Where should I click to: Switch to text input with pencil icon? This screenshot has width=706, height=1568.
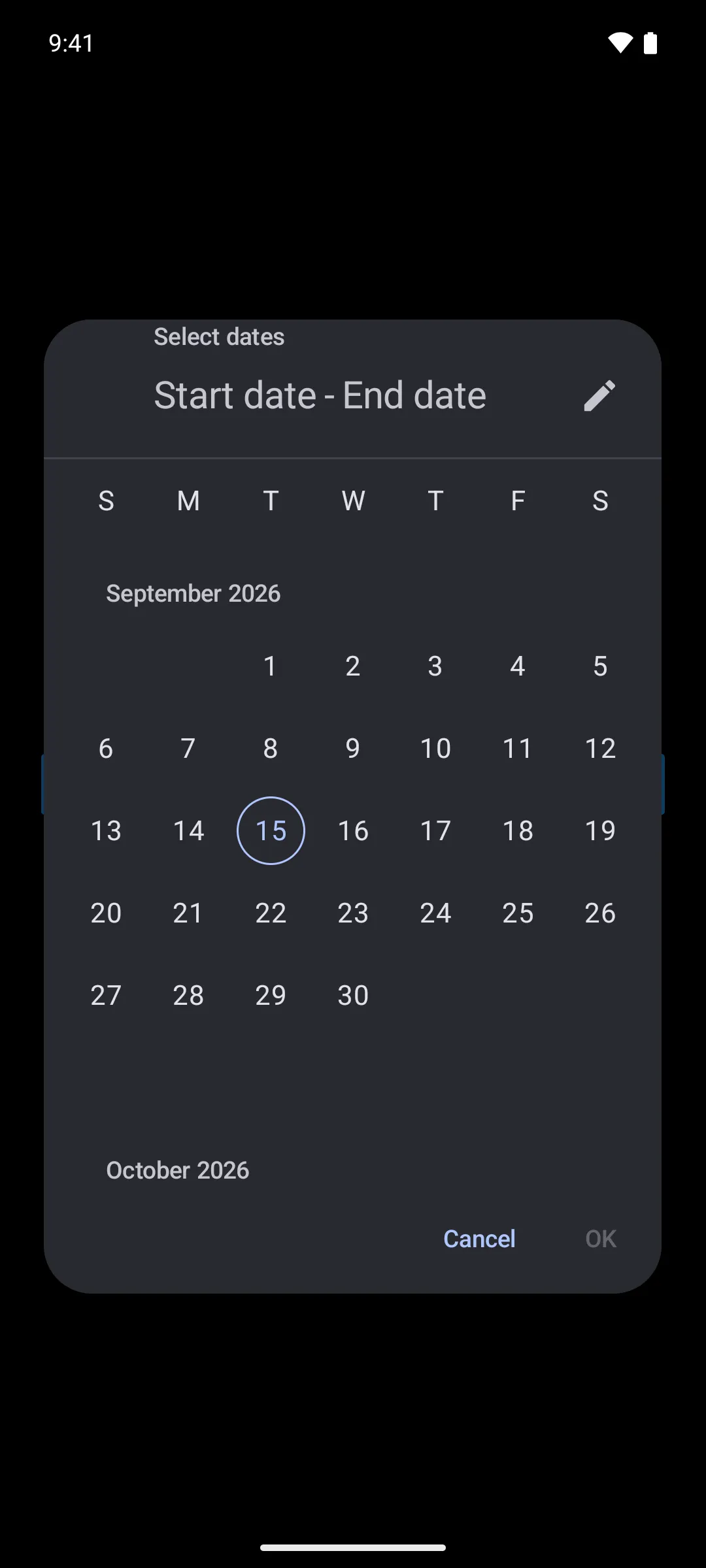(599, 395)
